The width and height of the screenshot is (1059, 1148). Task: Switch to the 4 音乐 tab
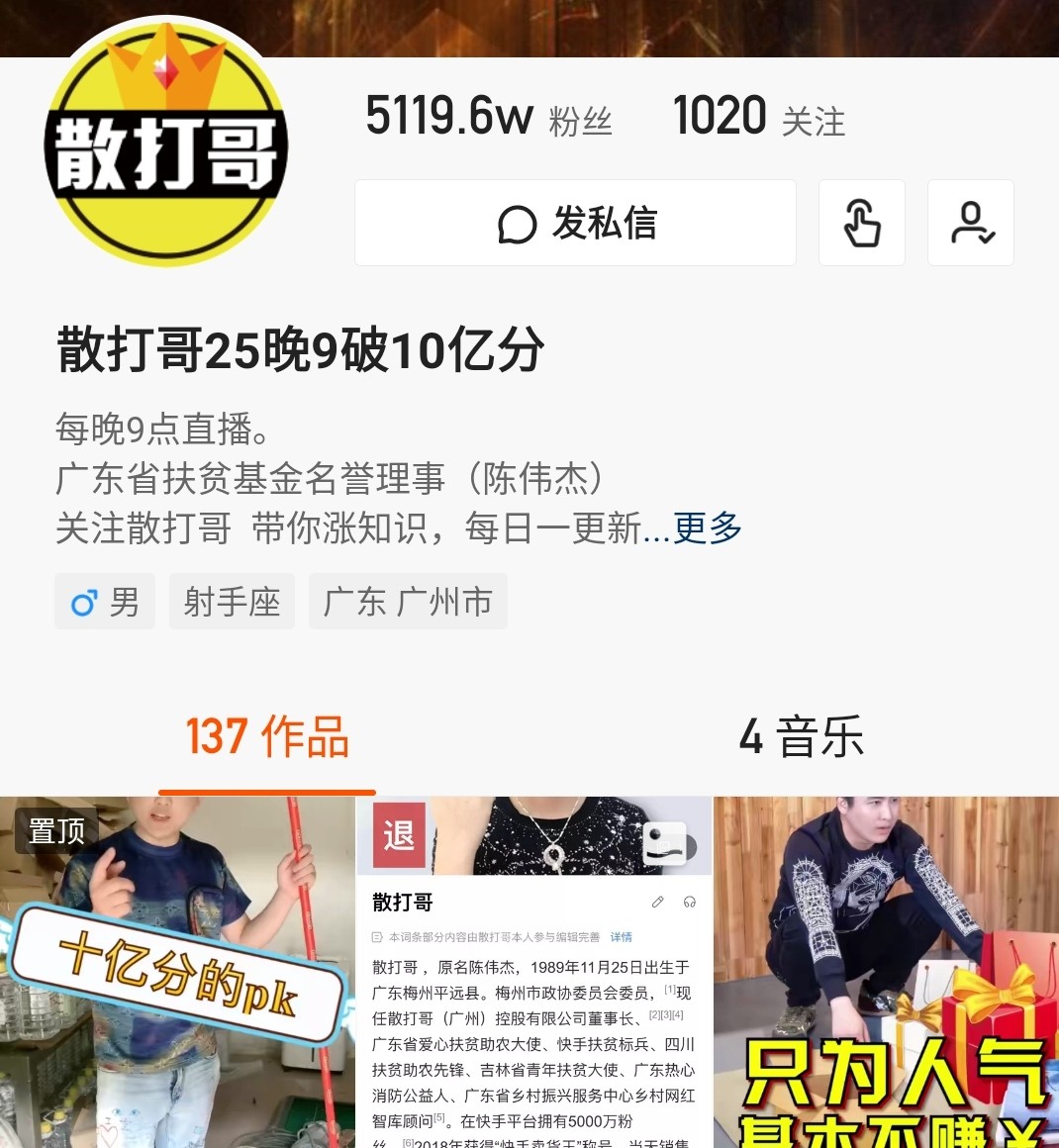(801, 737)
